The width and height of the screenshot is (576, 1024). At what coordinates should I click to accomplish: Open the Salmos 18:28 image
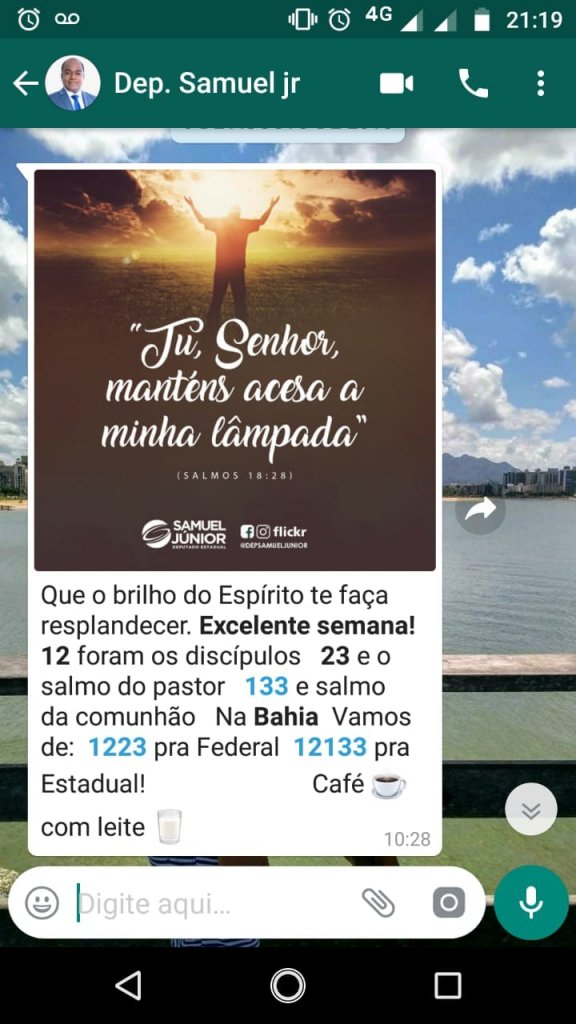(x=235, y=370)
